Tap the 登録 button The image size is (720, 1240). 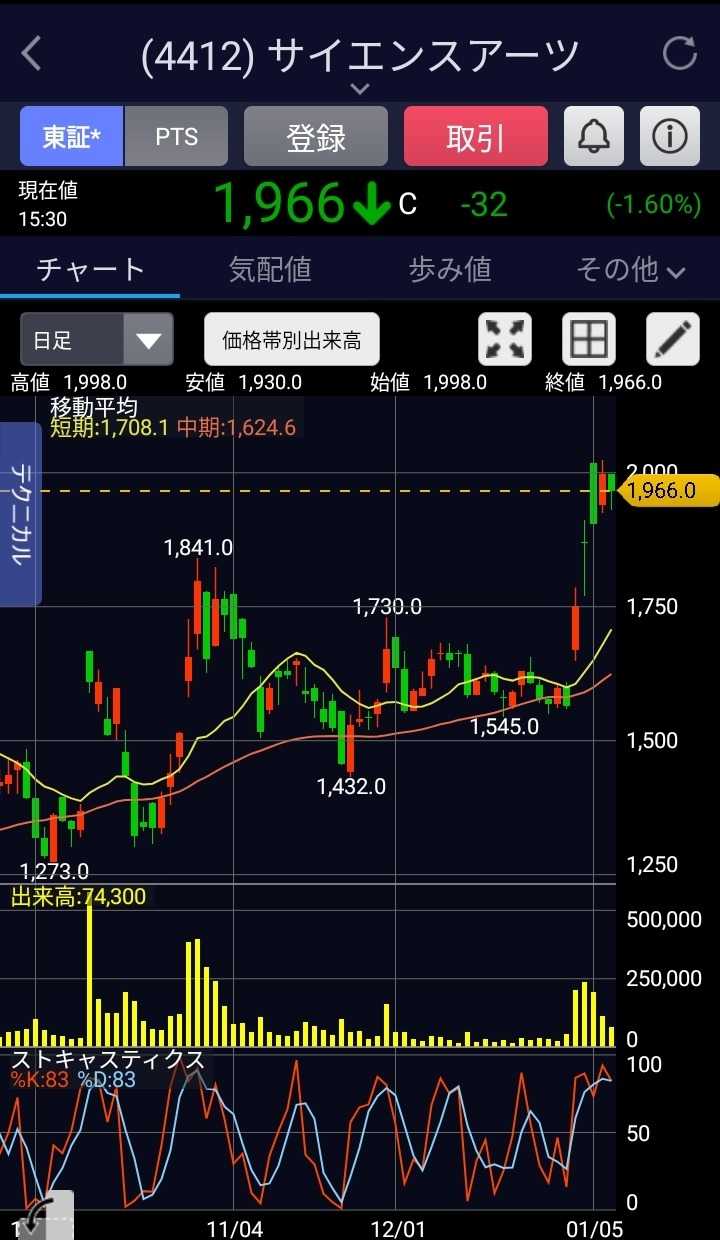(316, 136)
